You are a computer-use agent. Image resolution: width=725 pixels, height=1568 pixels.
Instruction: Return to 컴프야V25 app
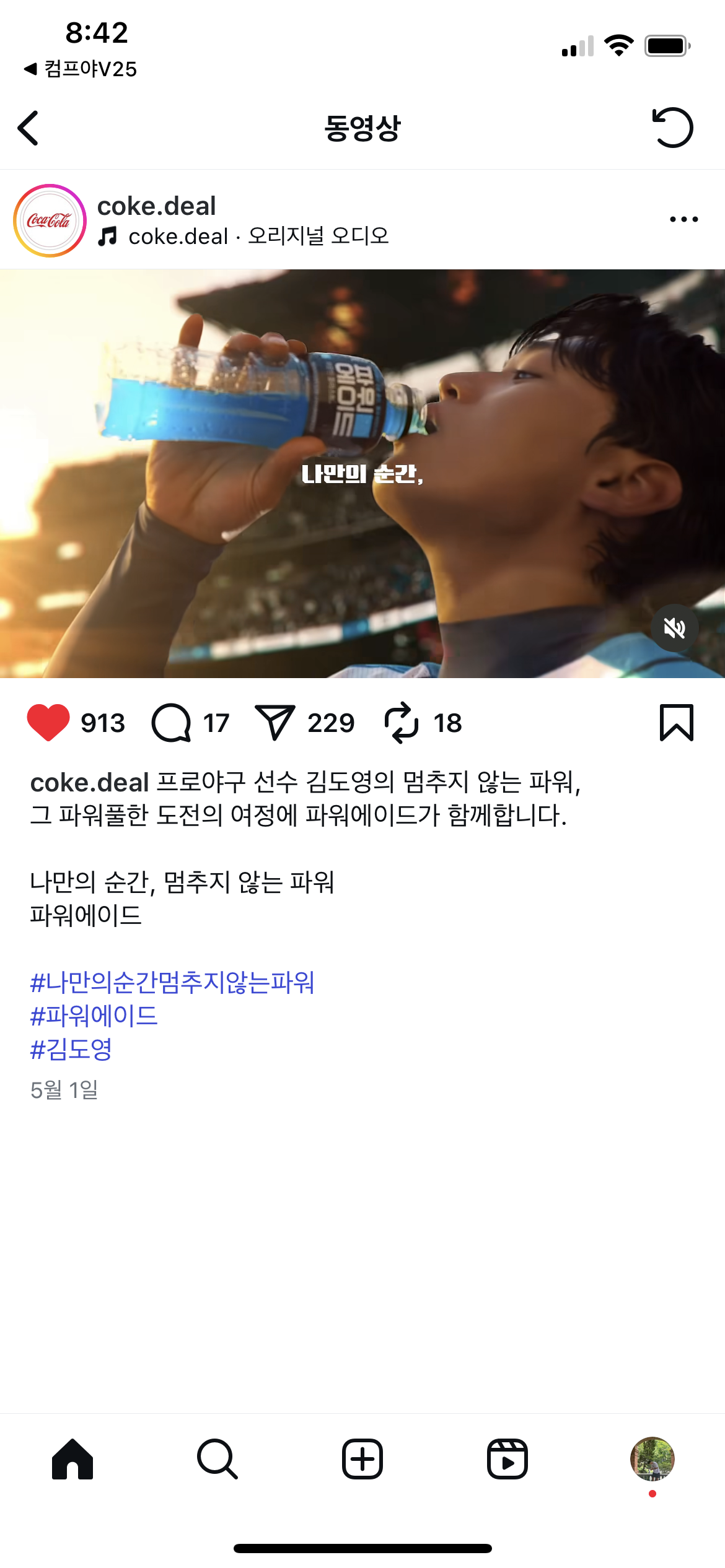[81, 69]
